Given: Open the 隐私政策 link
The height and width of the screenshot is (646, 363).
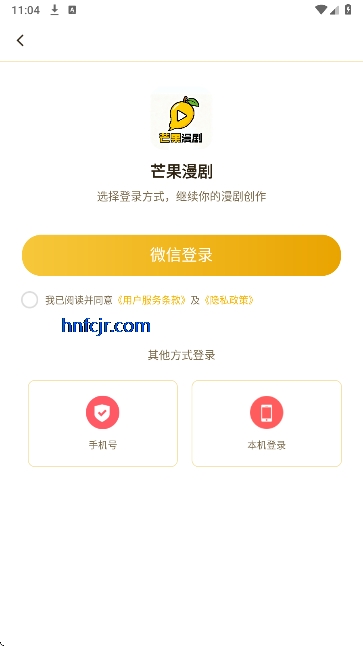Looking at the screenshot, I should click(x=229, y=300).
